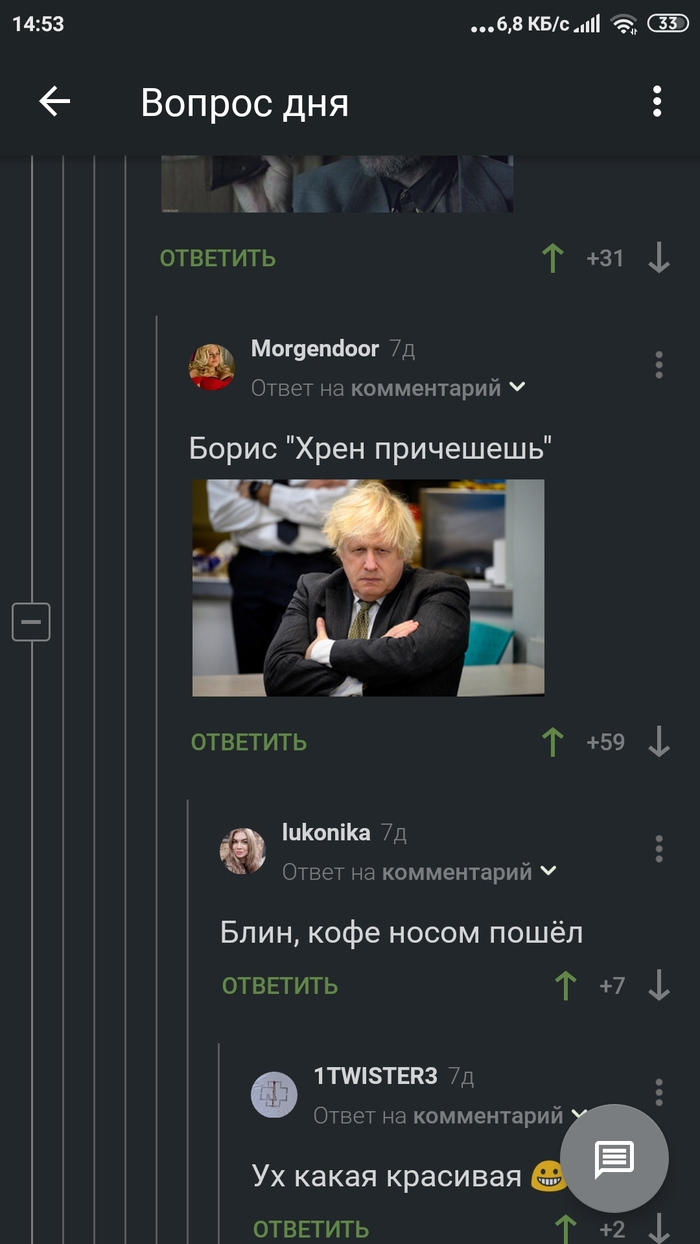Reply to the comment rated +31
The height and width of the screenshot is (1244, 700).
click(217, 258)
